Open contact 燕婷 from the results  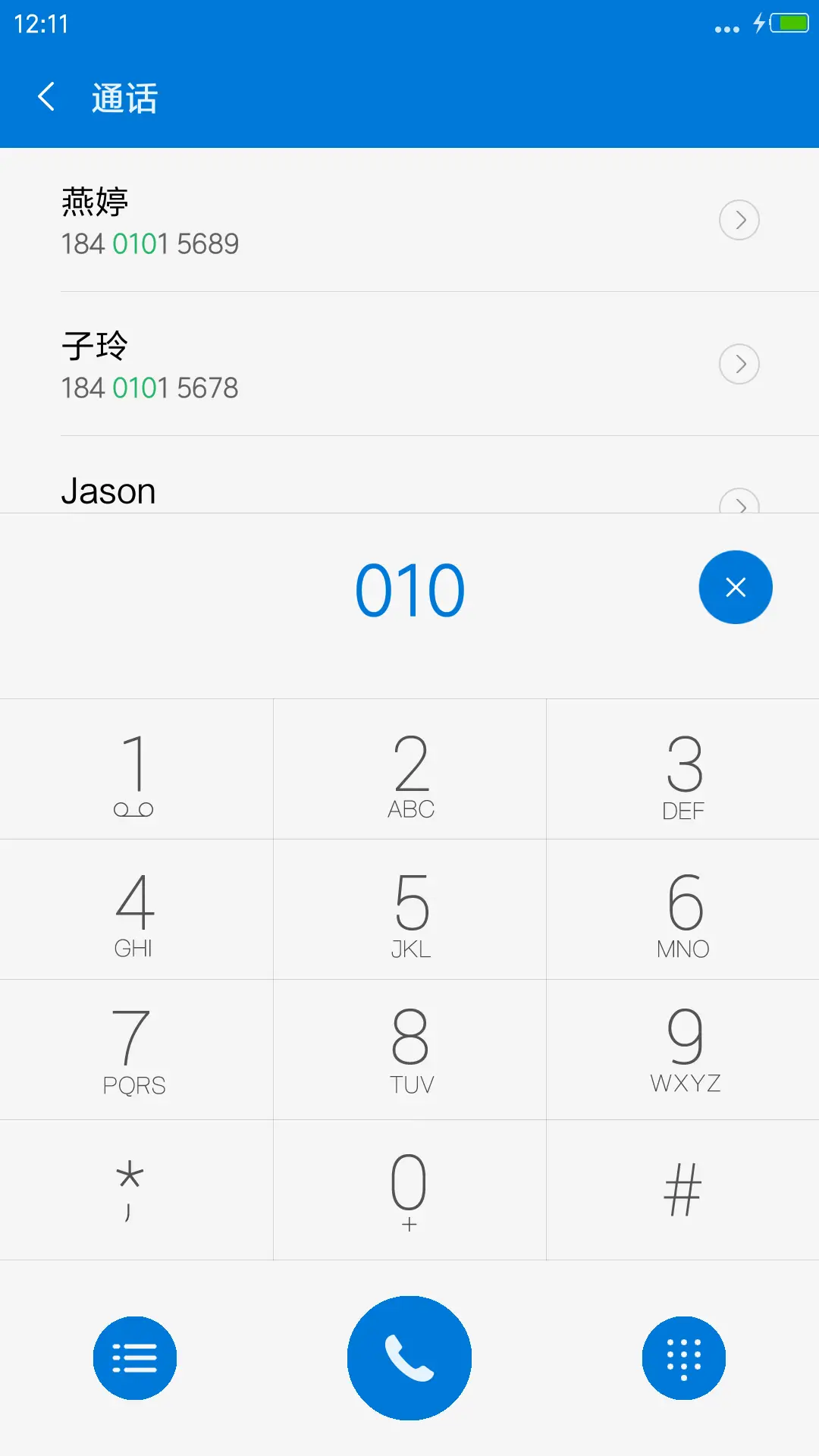303,220
